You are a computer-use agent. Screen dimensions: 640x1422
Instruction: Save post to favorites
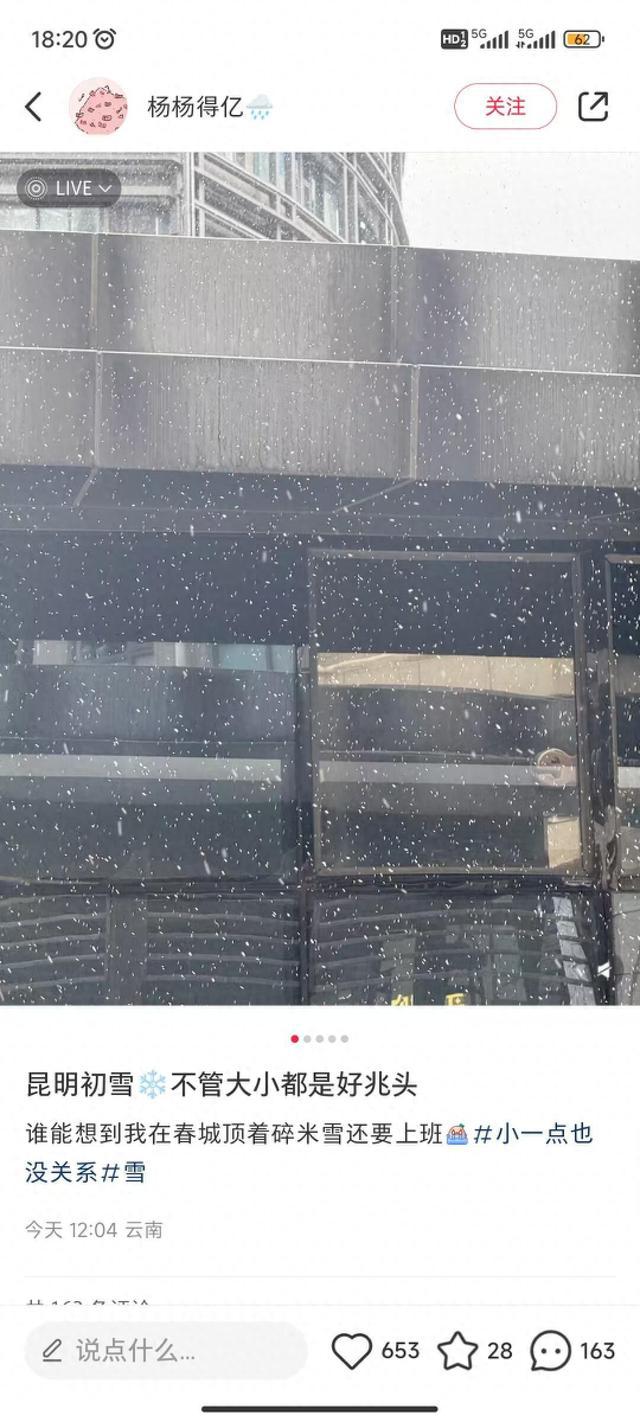pyautogui.click(x=458, y=1351)
